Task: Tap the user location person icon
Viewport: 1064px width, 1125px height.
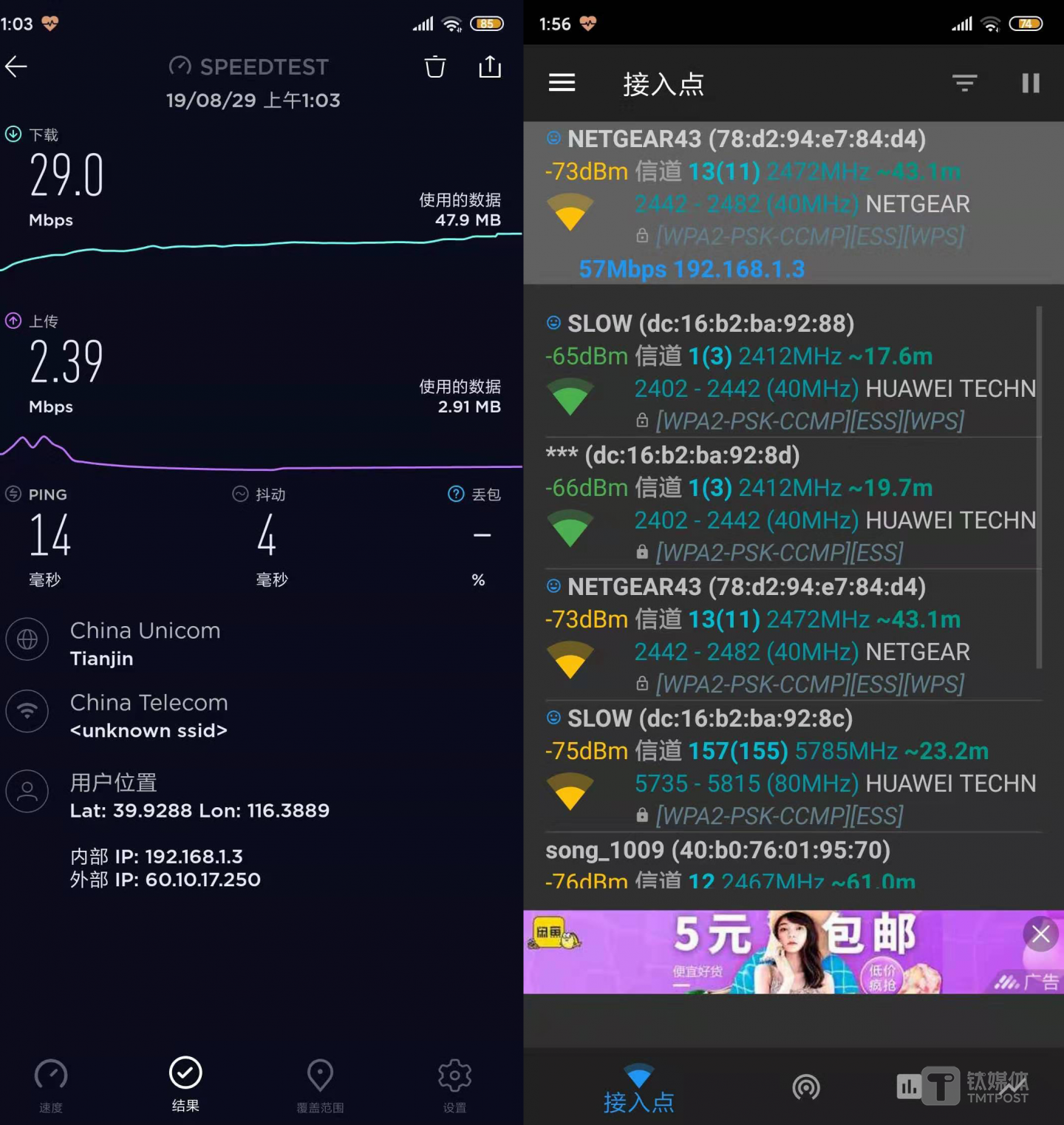Action: point(27,791)
